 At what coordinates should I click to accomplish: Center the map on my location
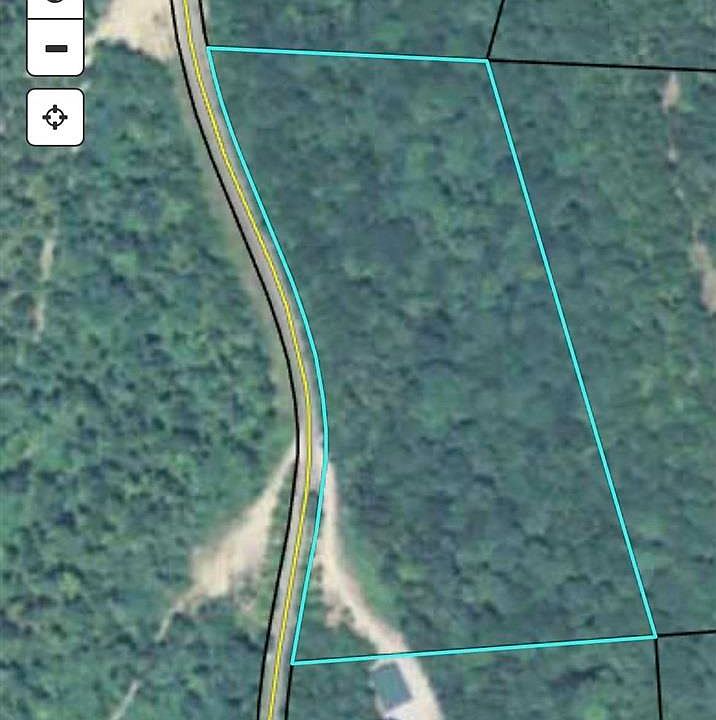55,117
